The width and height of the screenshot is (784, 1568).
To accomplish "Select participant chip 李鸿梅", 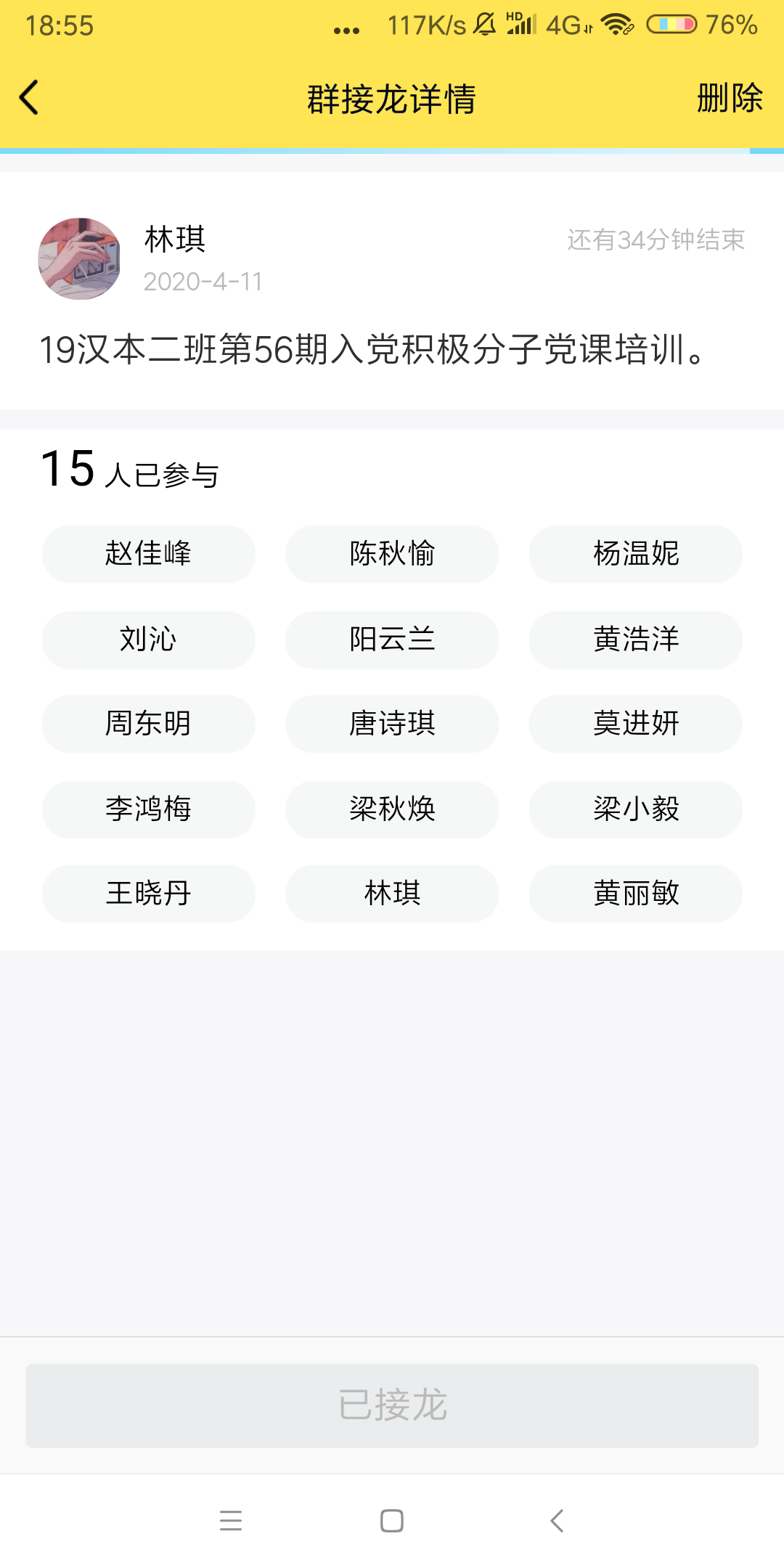I will 148,809.
